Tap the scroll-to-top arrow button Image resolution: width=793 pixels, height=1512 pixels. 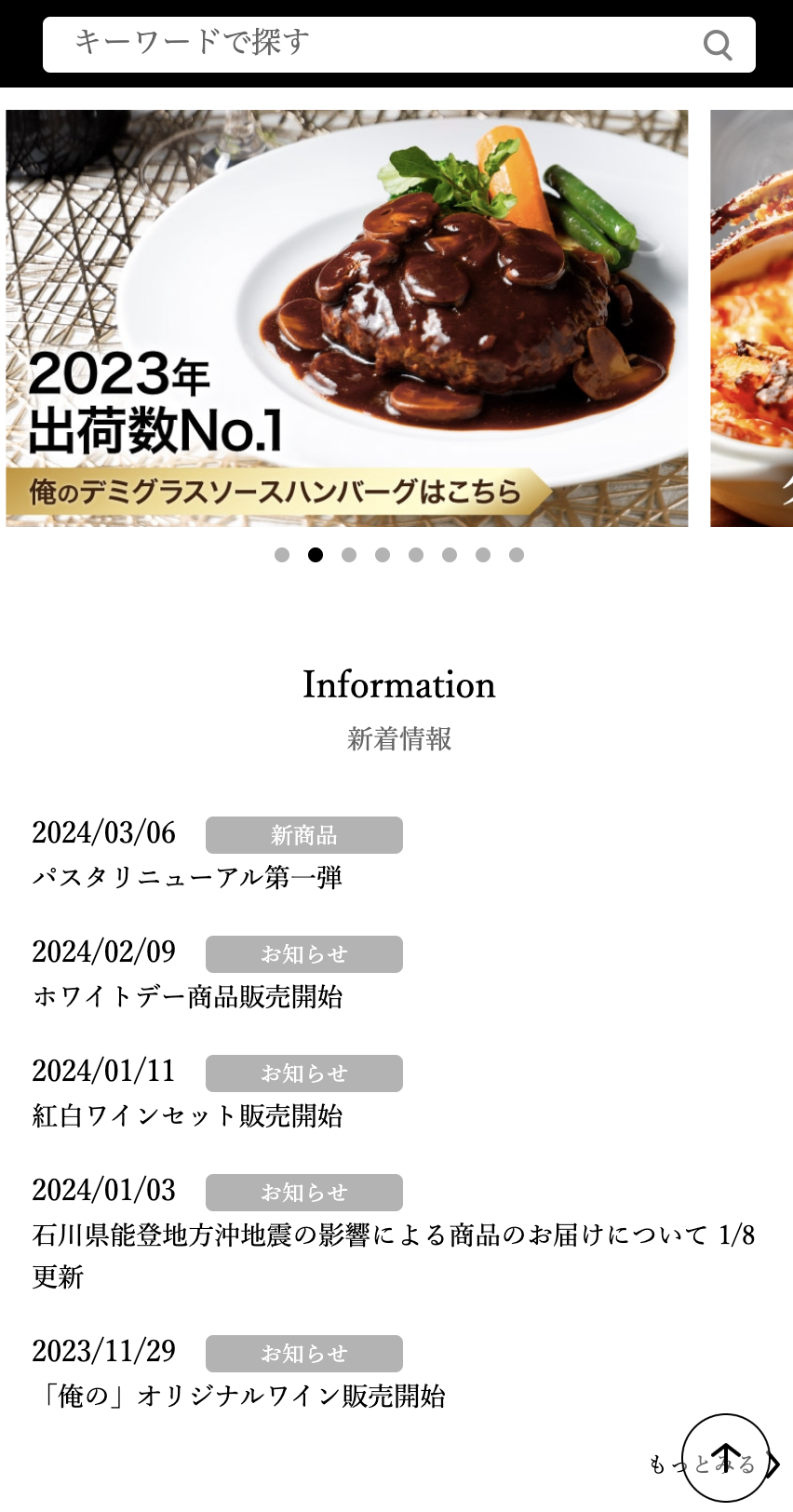[x=726, y=1457]
